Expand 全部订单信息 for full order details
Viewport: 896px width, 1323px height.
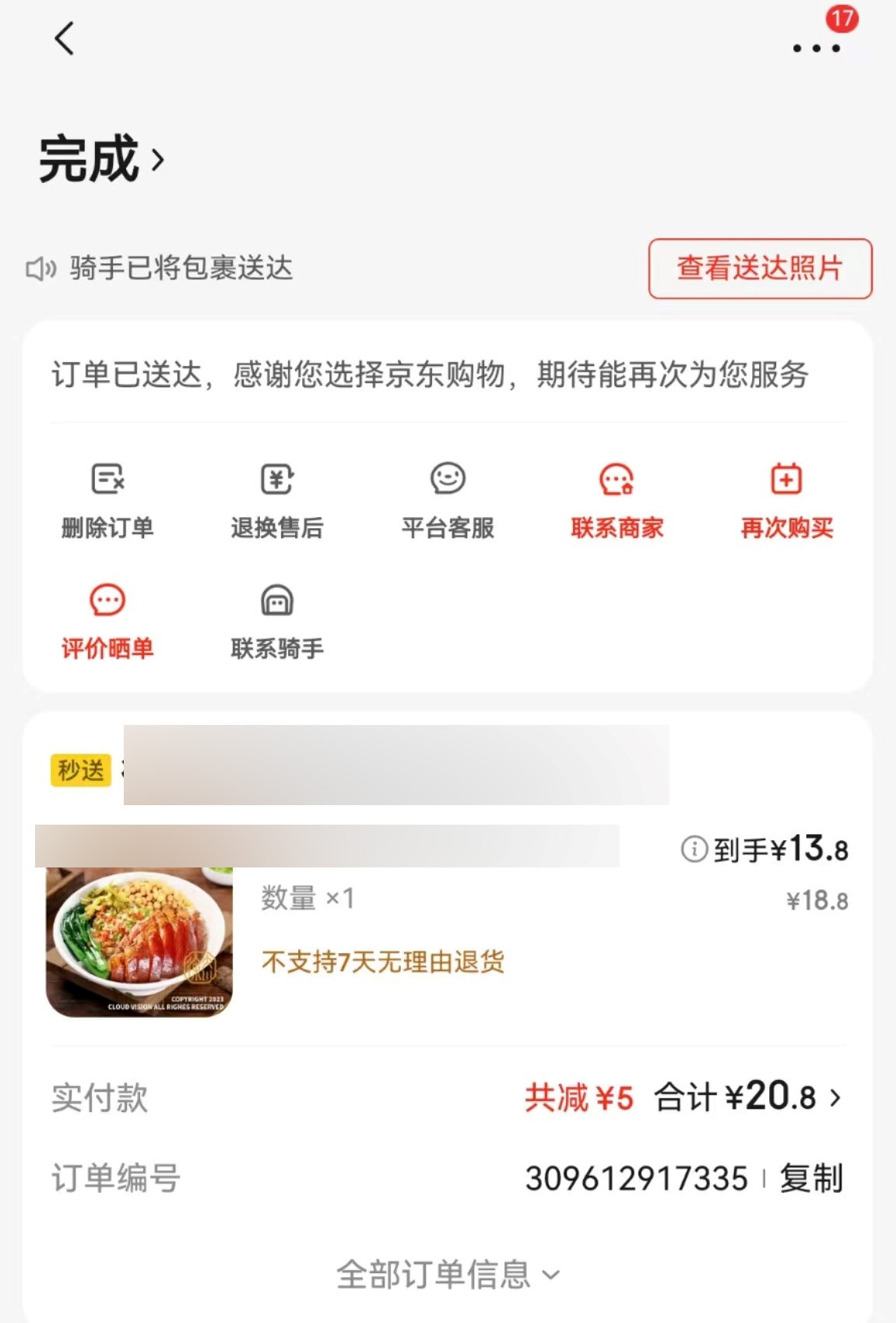(448, 1275)
